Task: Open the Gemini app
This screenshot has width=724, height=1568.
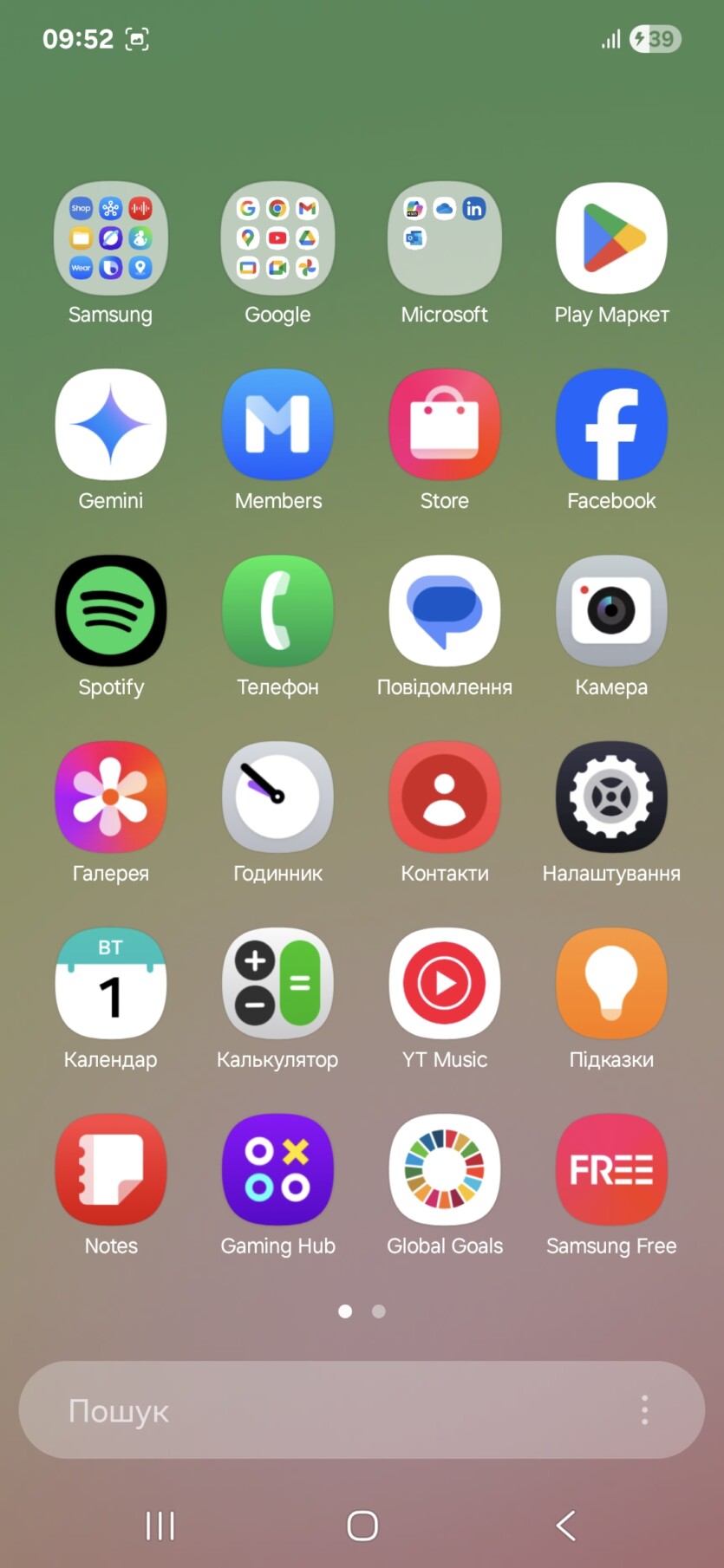Action: pos(110,425)
